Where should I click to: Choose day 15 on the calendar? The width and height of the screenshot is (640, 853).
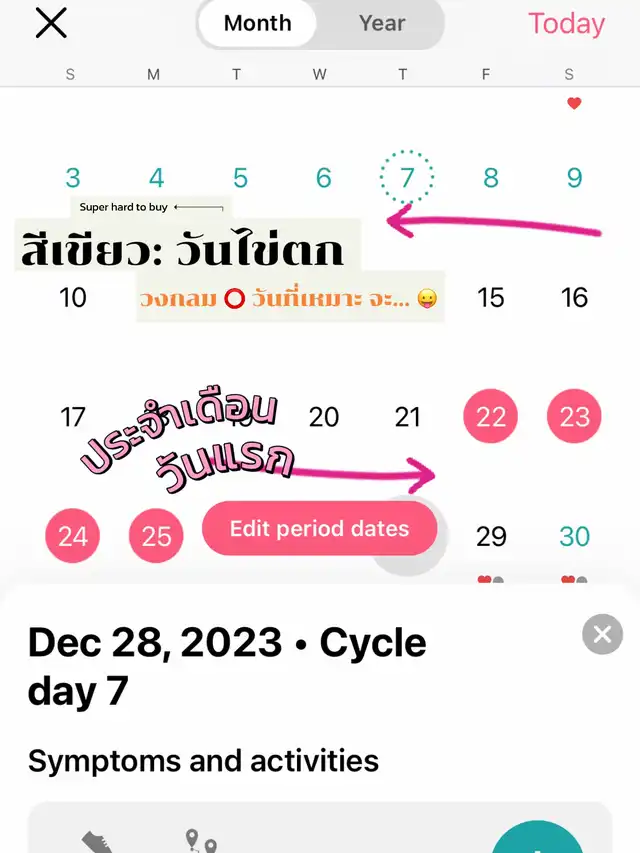(x=491, y=298)
